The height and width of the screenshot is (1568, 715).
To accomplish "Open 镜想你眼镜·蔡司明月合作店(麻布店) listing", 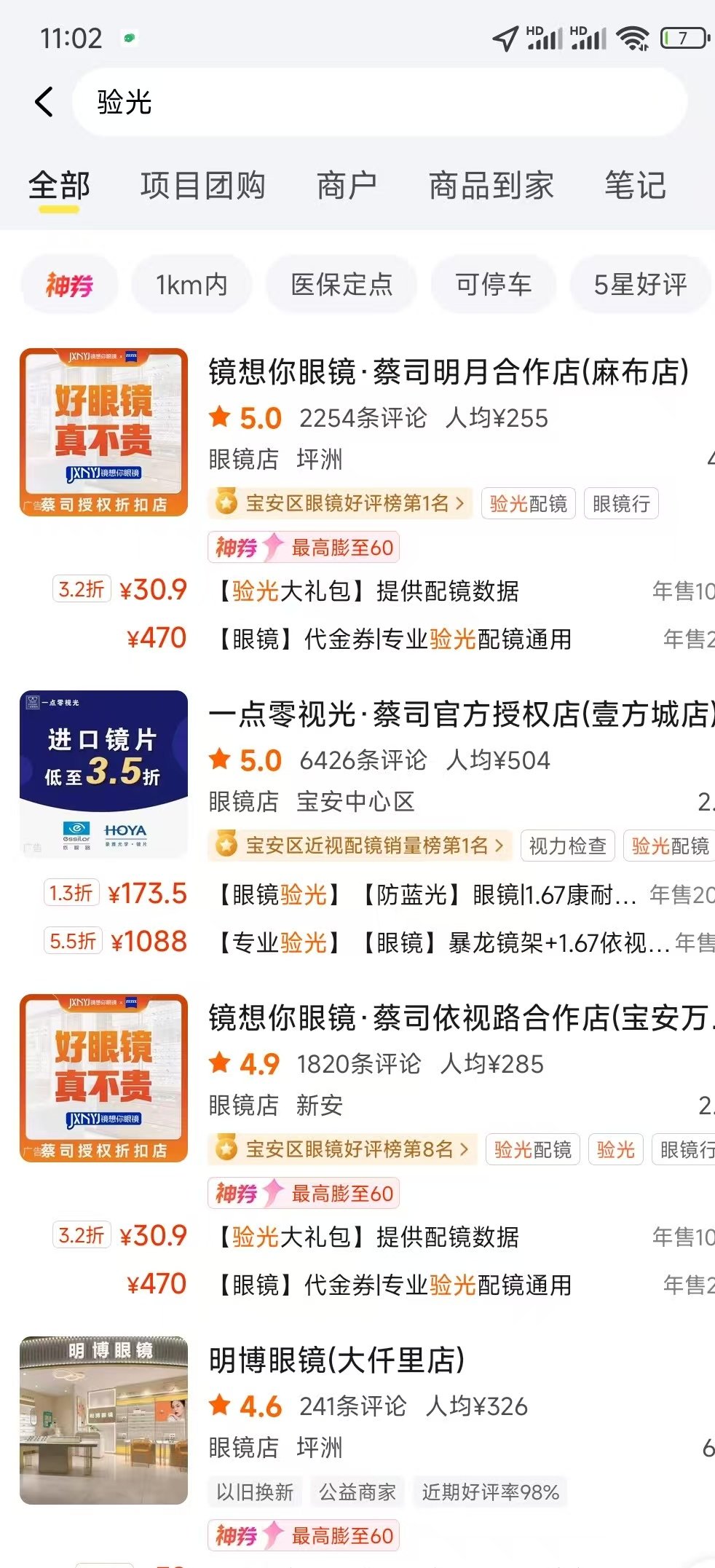I will [x=448, y=372].
